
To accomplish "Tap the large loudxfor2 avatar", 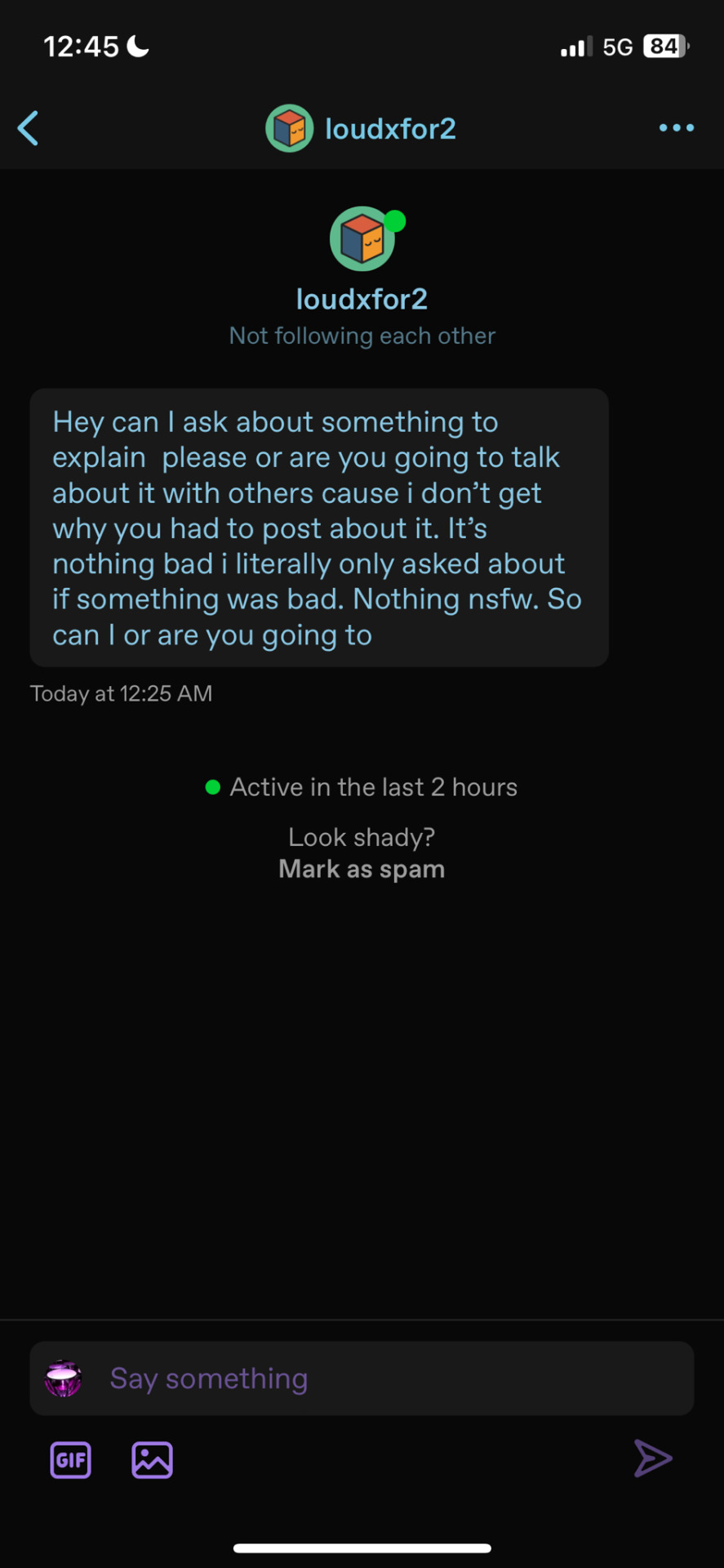I will point(362,238).
